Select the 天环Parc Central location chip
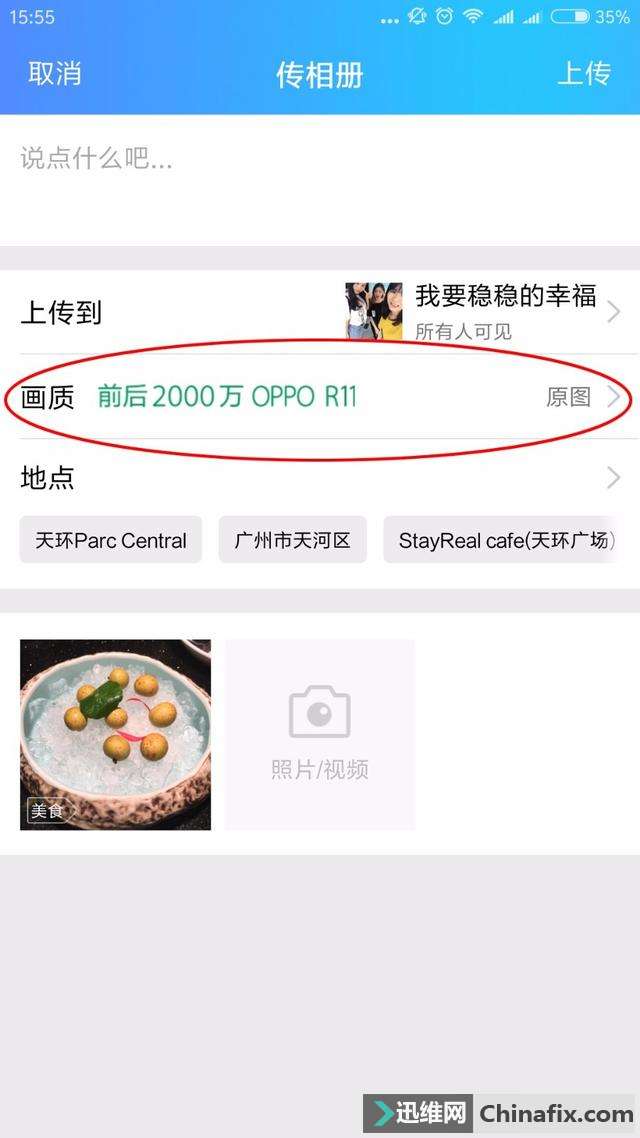This screenshot has height=1138, width=640. click(110, 540)
